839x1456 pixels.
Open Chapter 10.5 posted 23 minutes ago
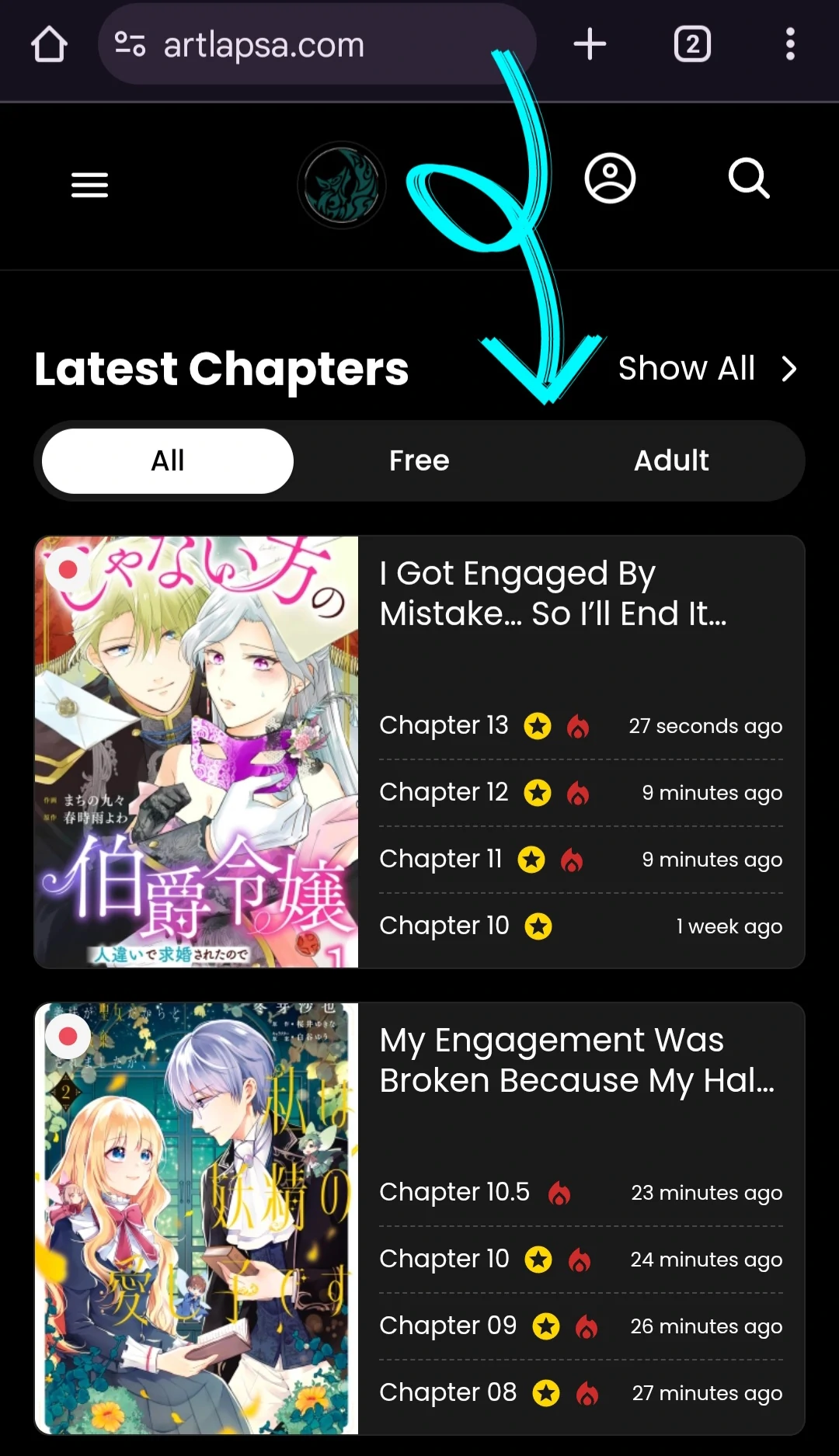454,1192
